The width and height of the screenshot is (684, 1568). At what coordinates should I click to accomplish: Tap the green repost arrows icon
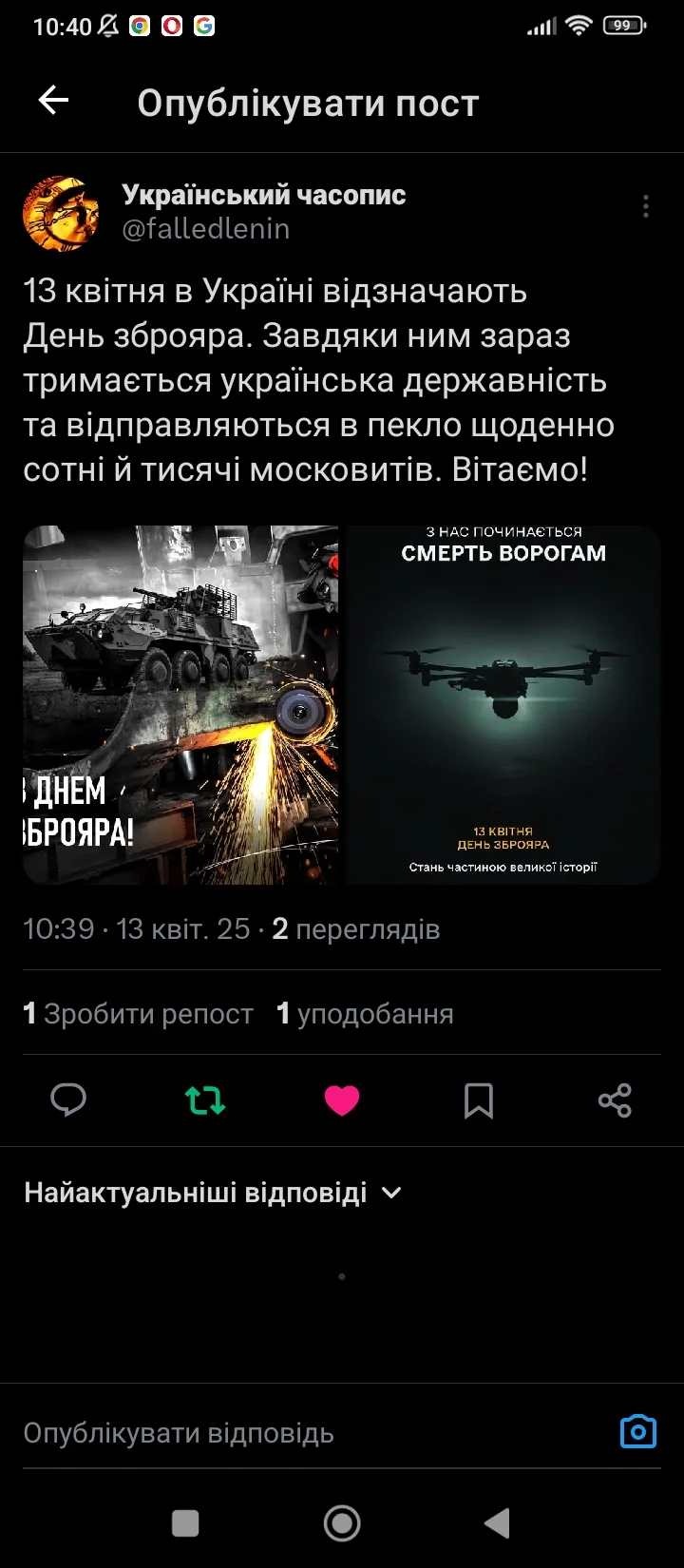(x=205, y=1100)
